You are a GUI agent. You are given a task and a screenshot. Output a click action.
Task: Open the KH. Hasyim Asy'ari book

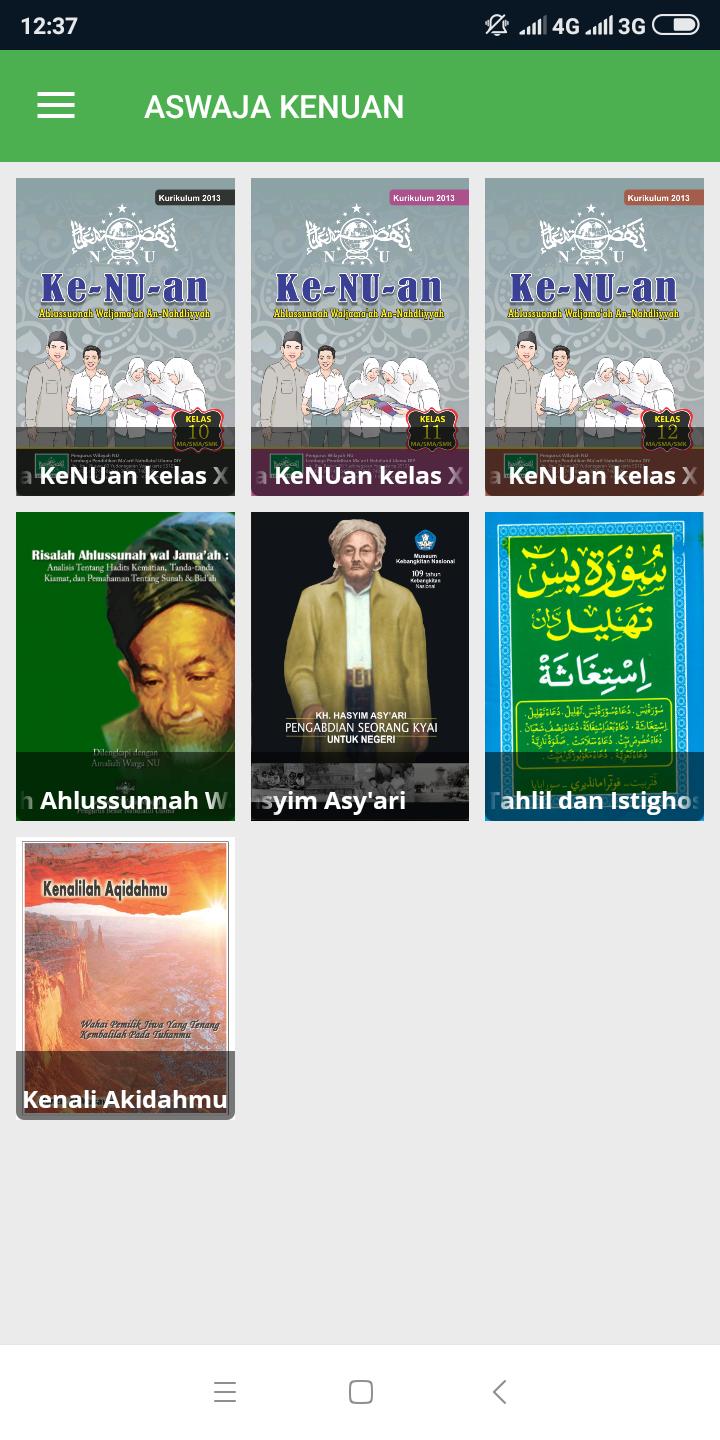click(x=360, y=666)
